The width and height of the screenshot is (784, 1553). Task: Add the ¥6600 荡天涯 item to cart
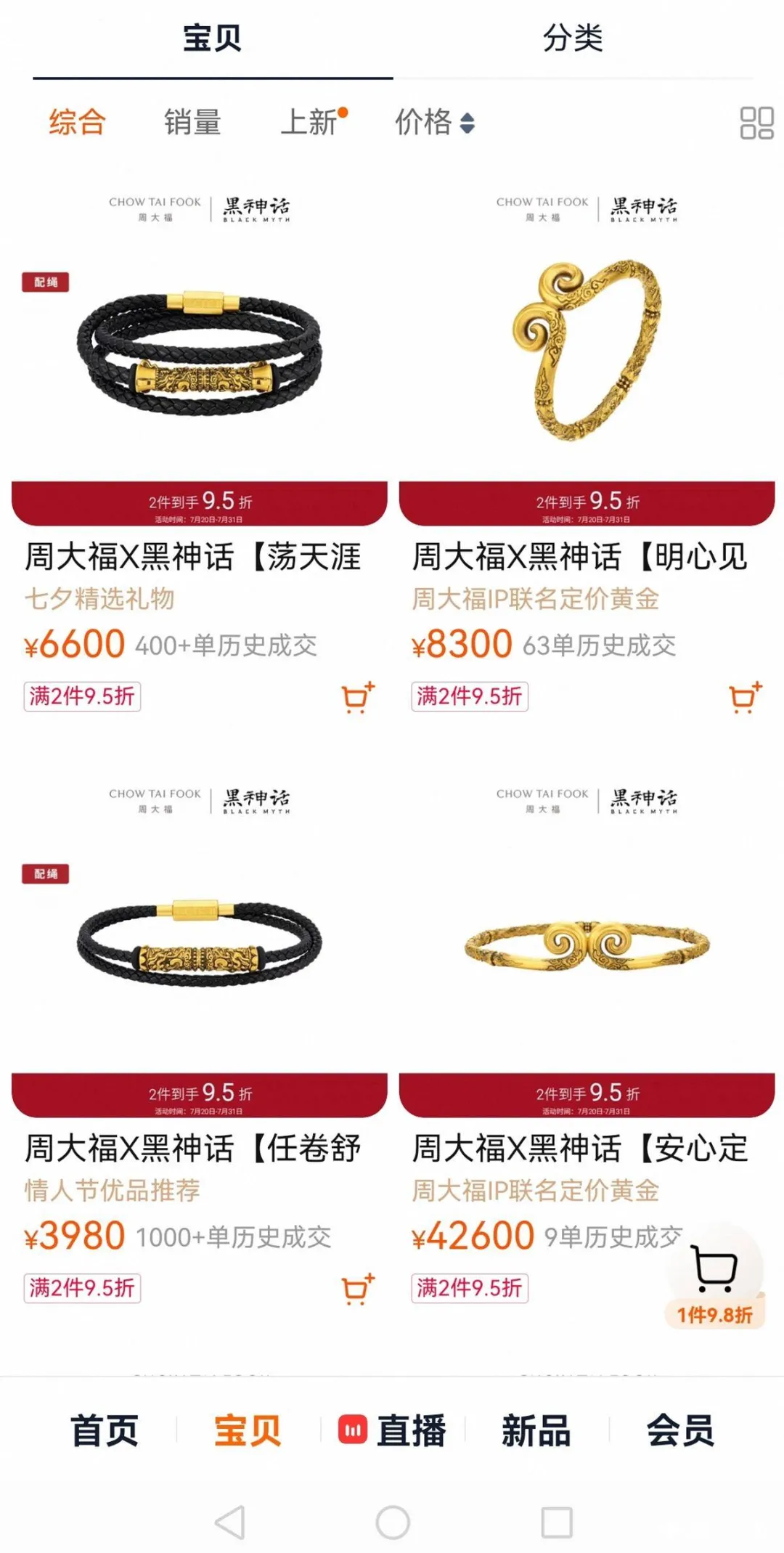click(358, 698)
